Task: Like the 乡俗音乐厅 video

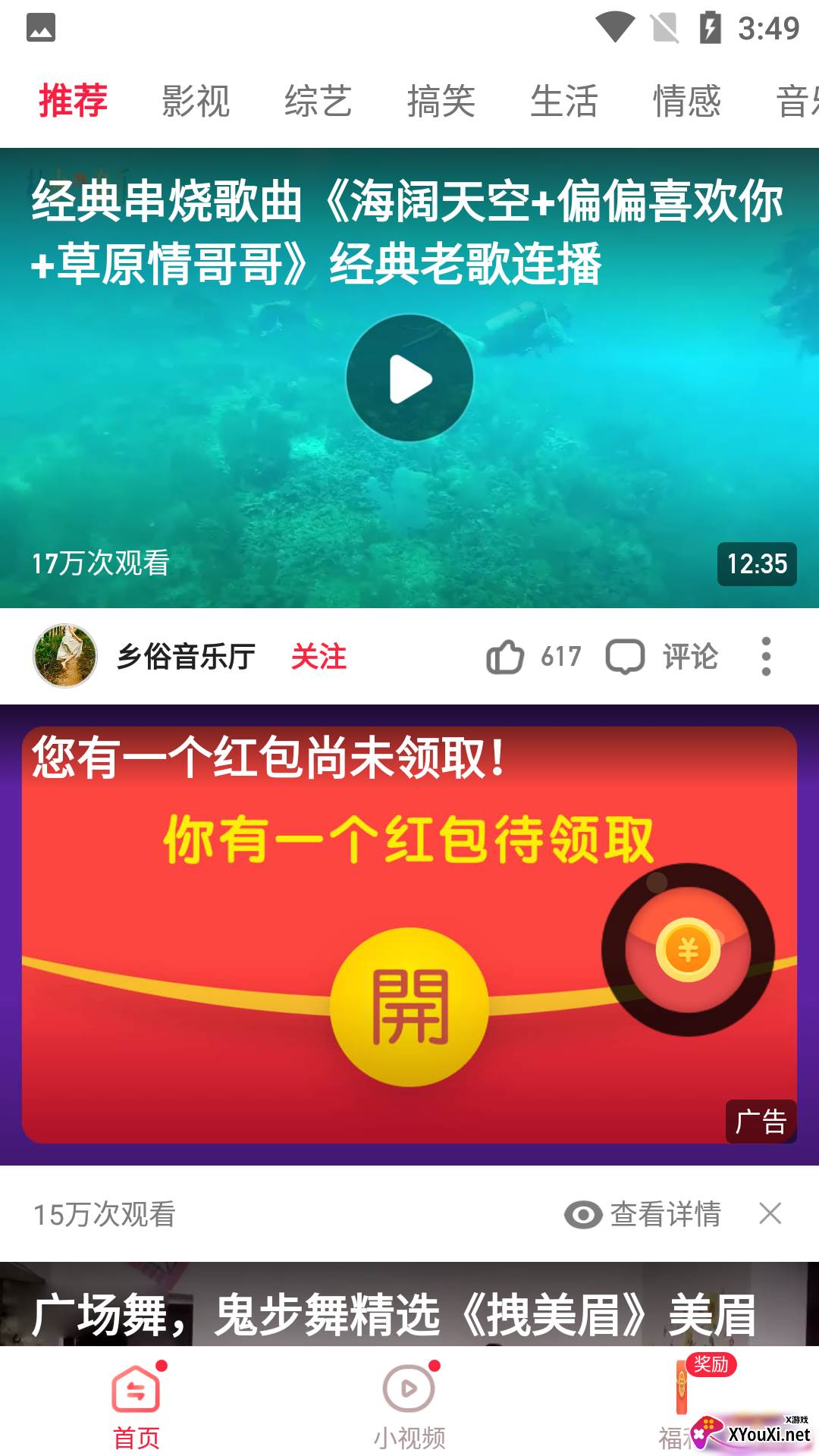Action: tap(506, 657)
